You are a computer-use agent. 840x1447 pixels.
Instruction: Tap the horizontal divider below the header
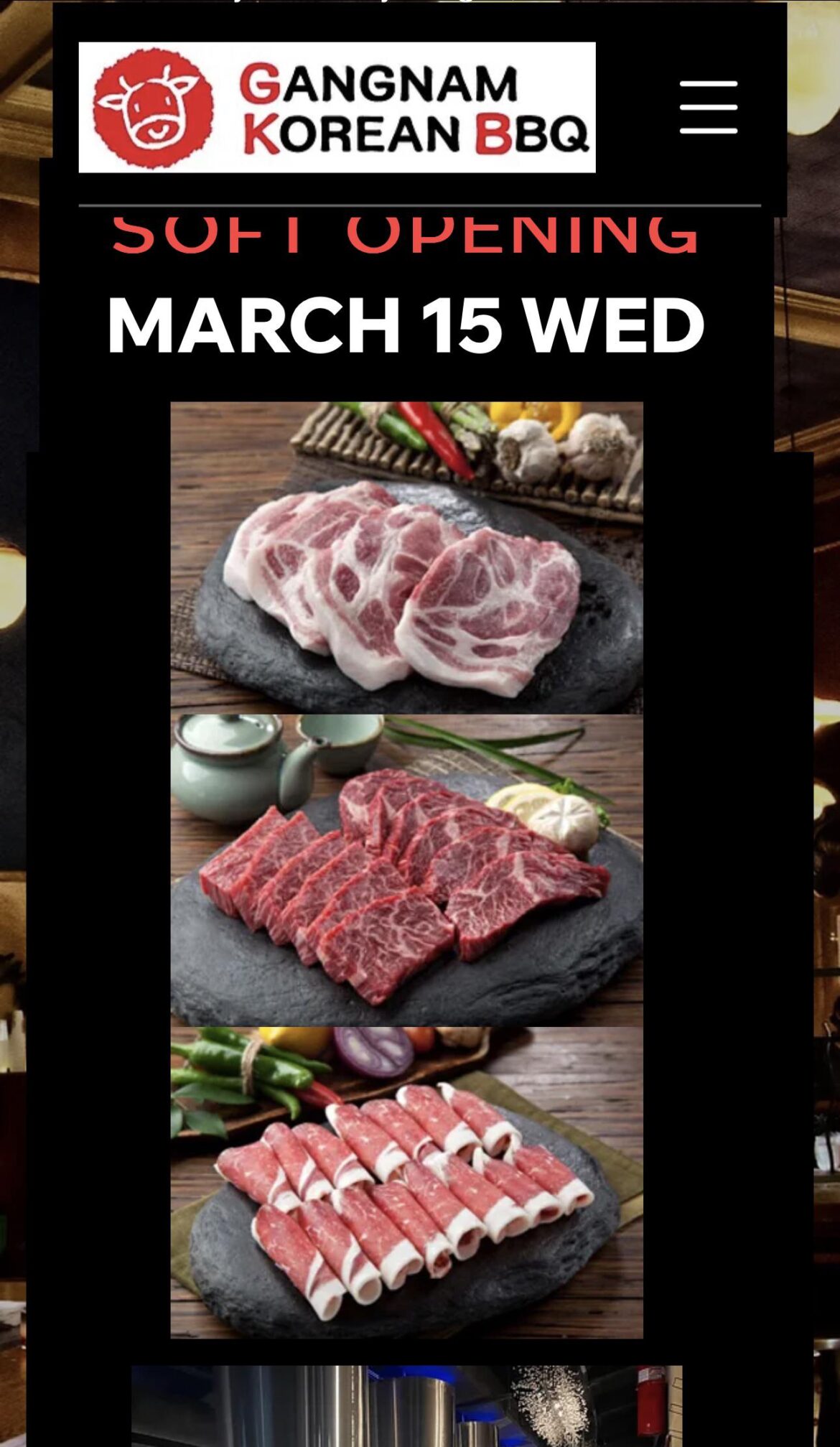[420, 205]
